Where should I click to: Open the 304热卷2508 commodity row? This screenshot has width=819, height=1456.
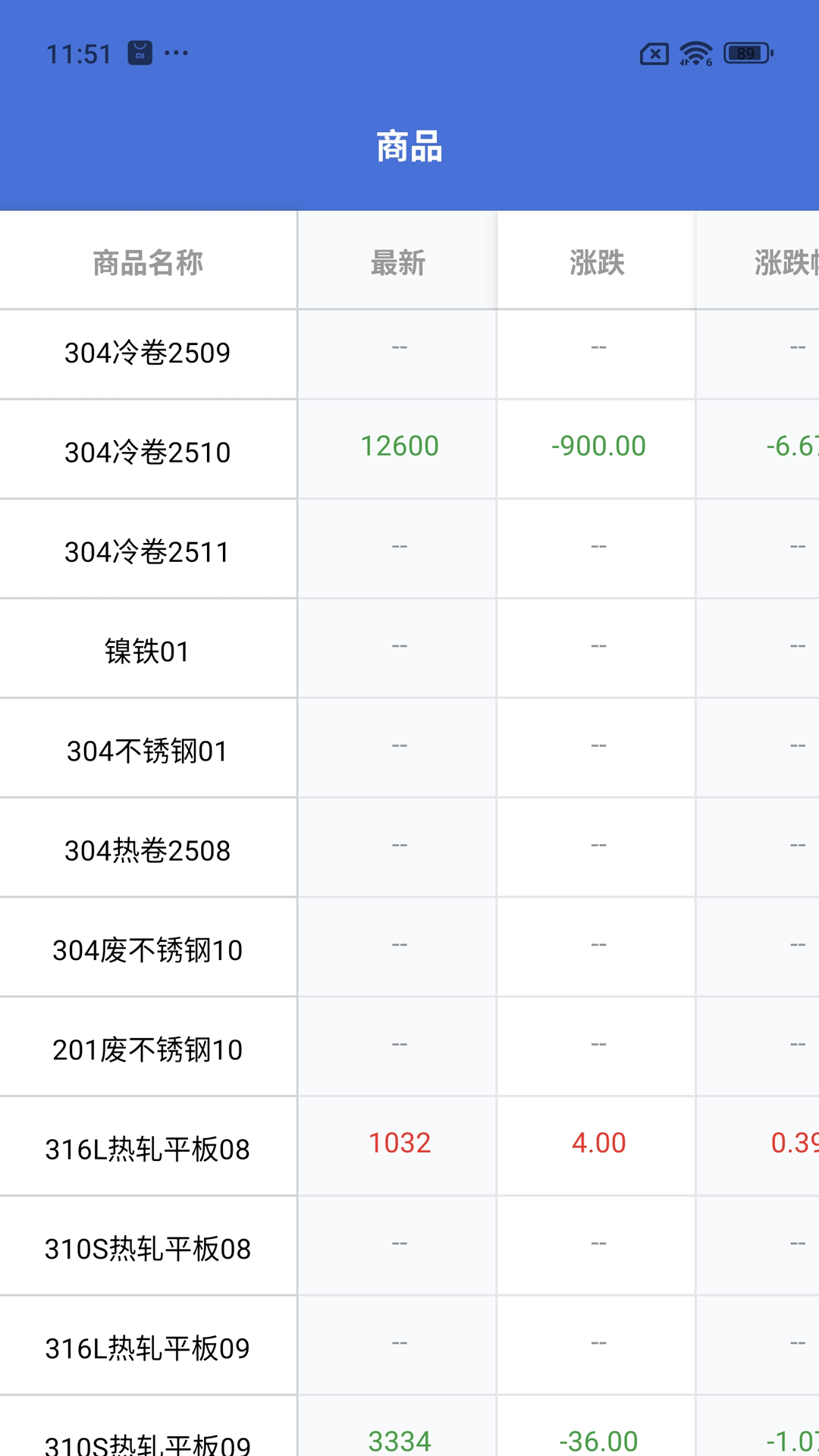tap(147, 848)
